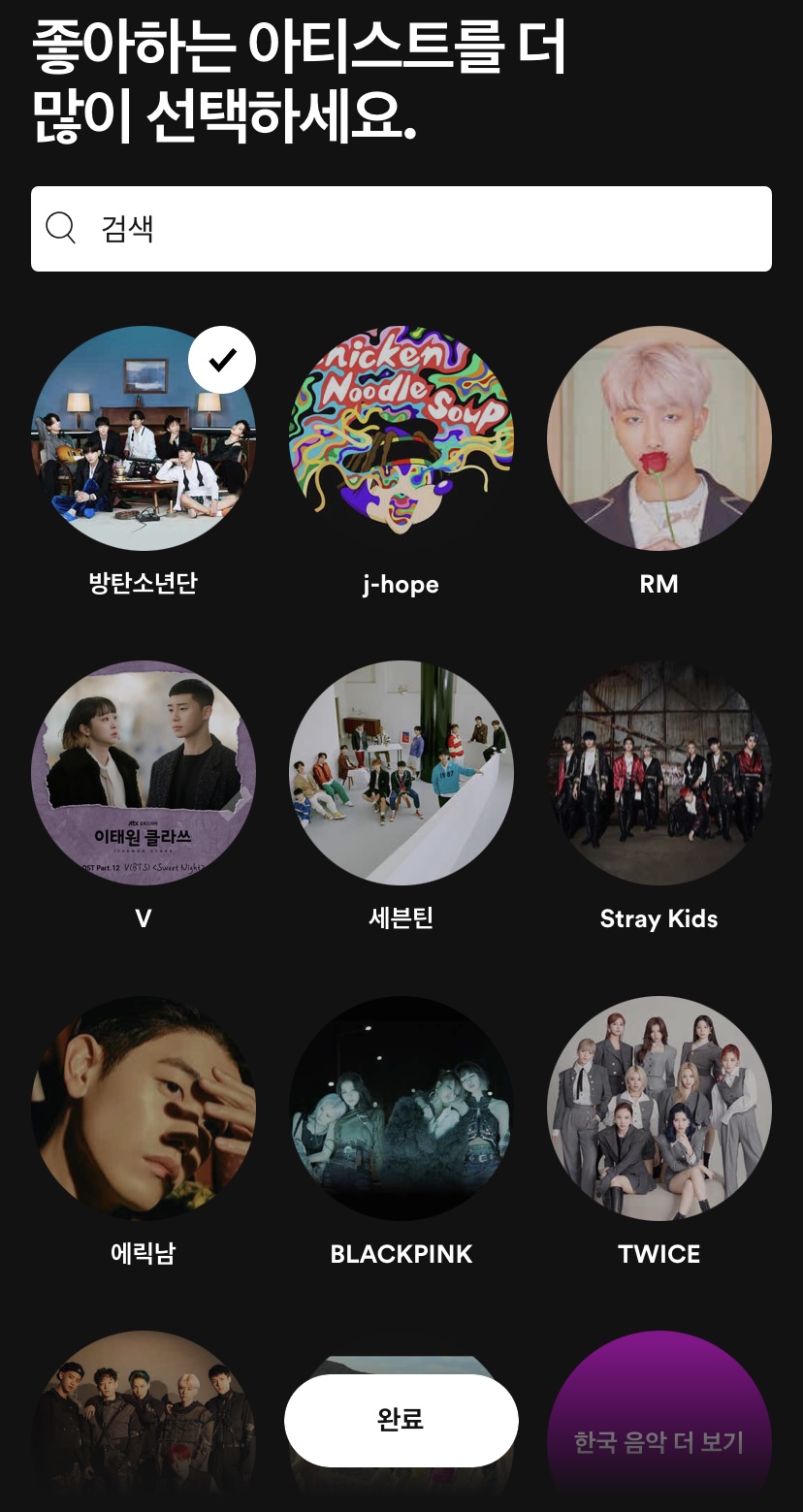Image resolution: width=803 pixels, height=1512 pixels.
Task: Select Stray Kids artist
Action: (659, 773)
